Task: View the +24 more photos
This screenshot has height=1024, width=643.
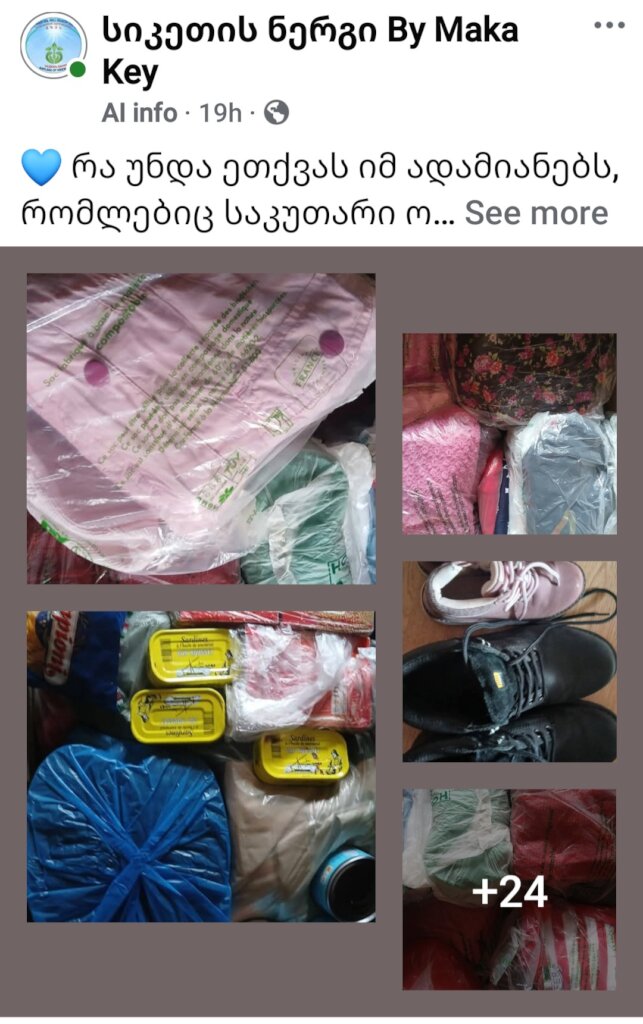Action: point(509,889)
